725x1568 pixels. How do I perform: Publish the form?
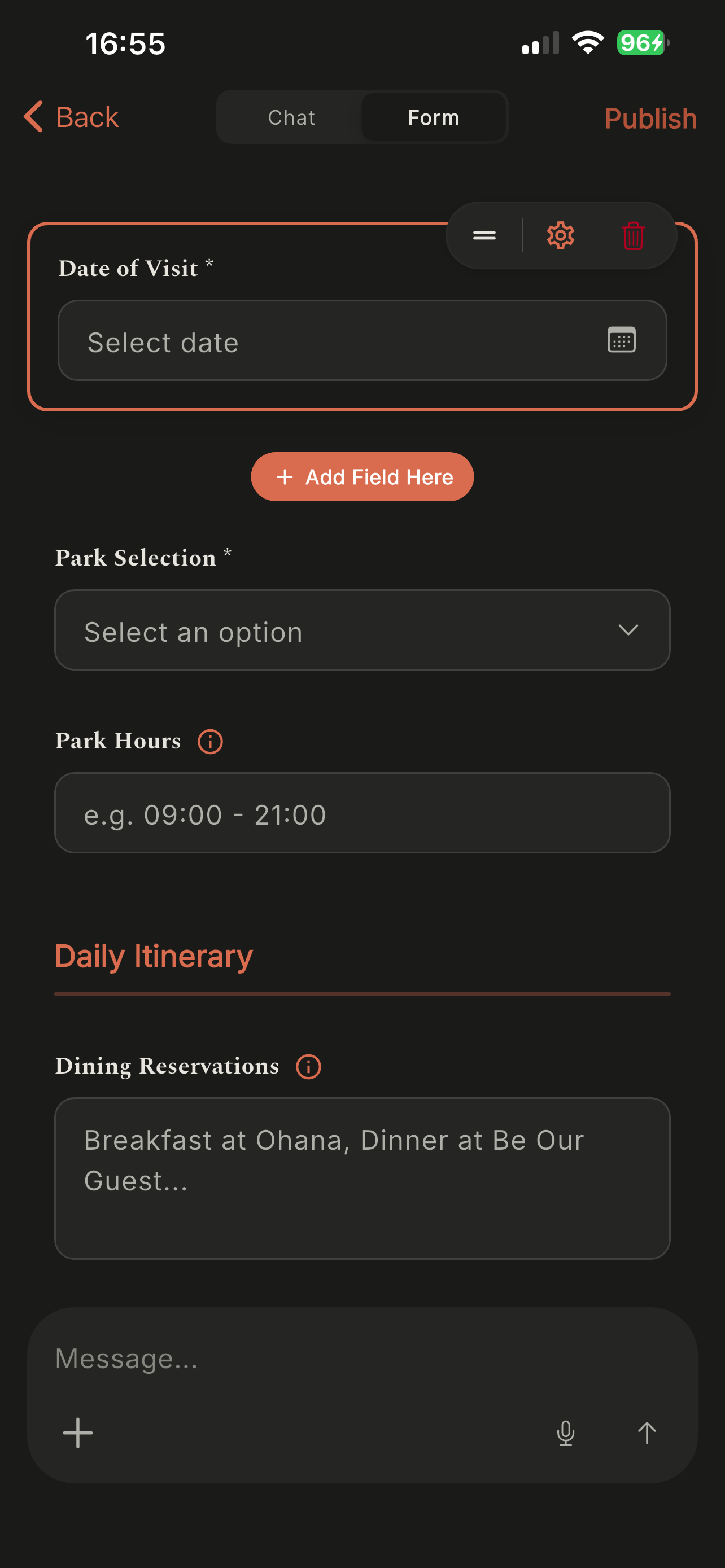click(x=649, y=119)
